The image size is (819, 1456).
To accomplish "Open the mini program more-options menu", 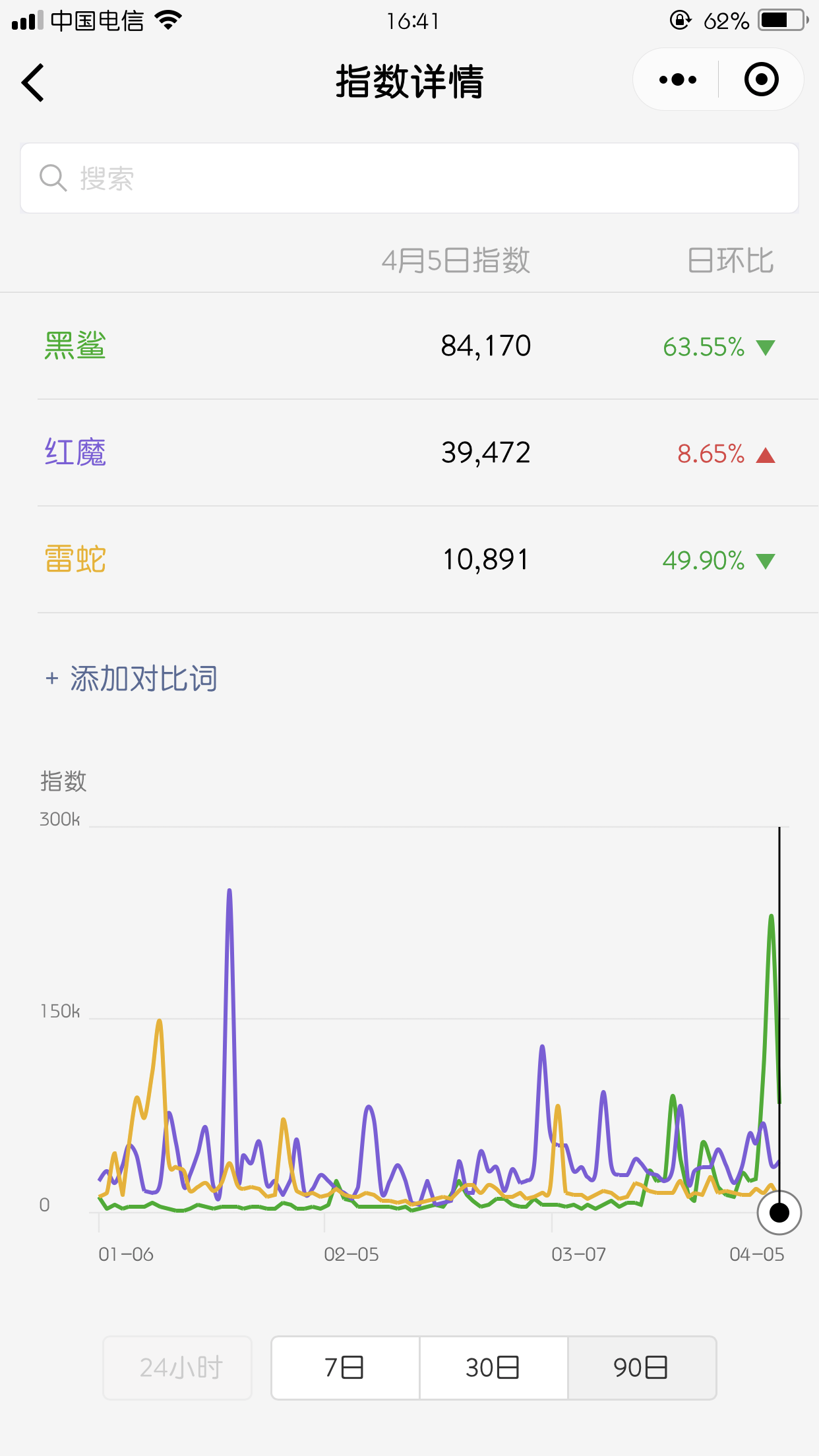I will pos(677,80).
